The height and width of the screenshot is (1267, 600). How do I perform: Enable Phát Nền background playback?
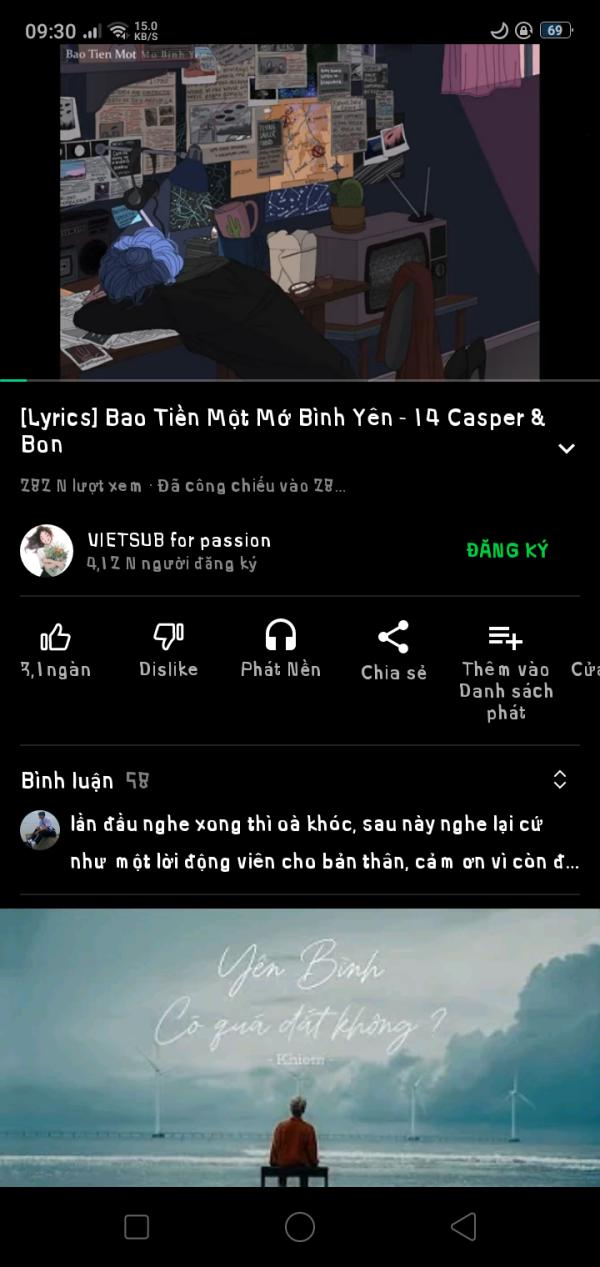[x=280, y=649]
